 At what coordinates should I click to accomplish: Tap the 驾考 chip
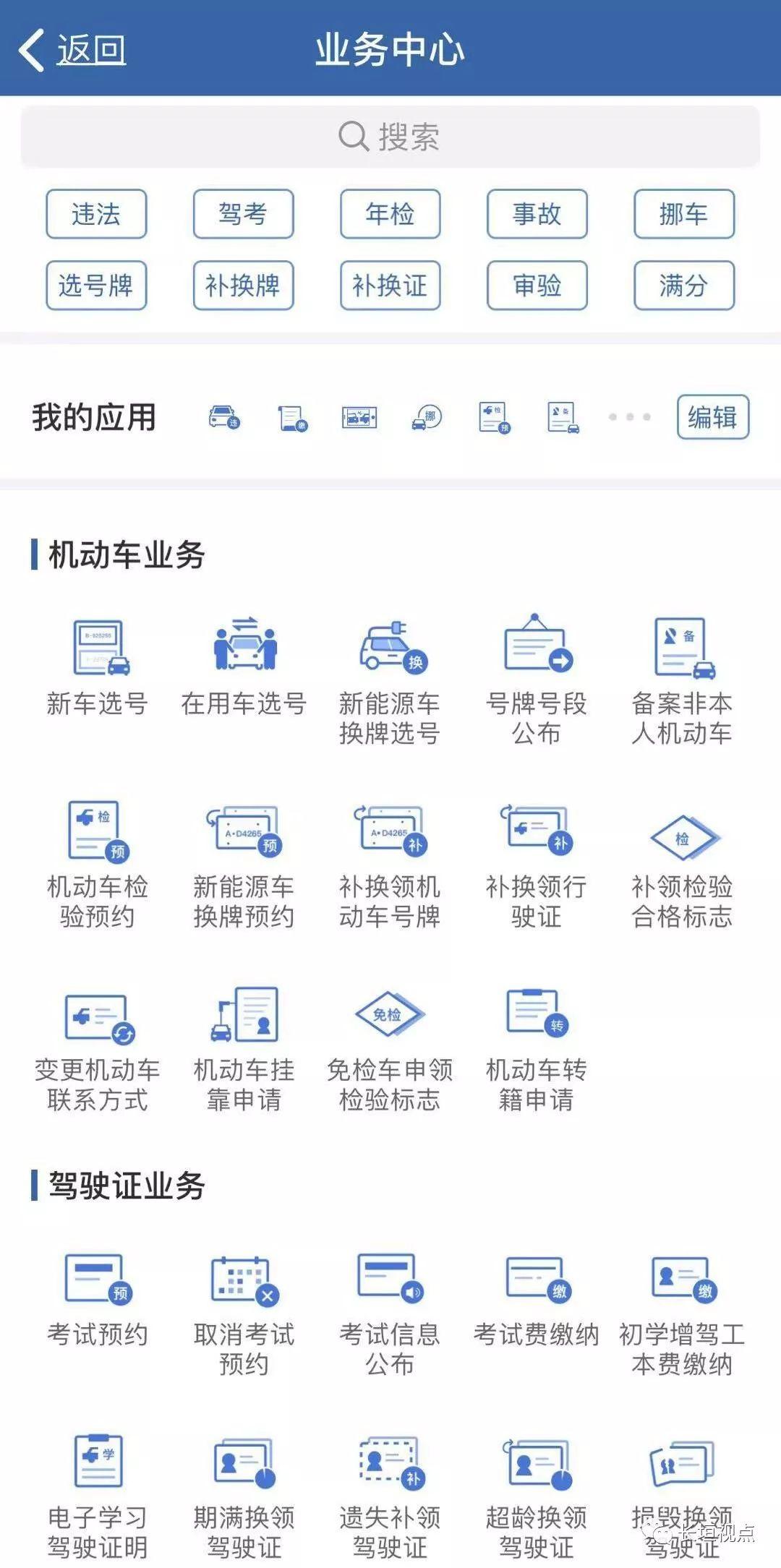tap(243, 214)
